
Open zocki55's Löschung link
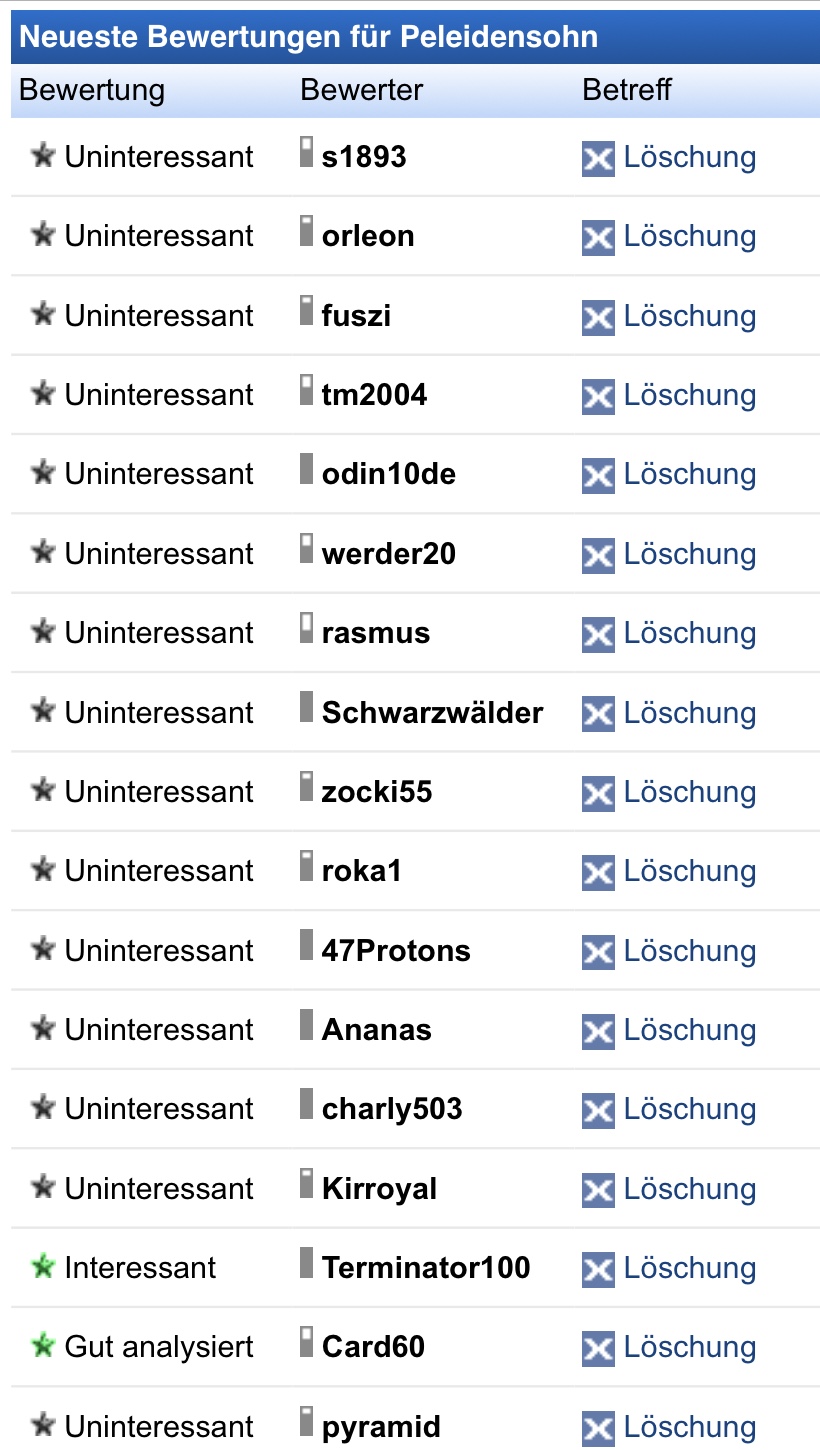[x=689, y=792]
